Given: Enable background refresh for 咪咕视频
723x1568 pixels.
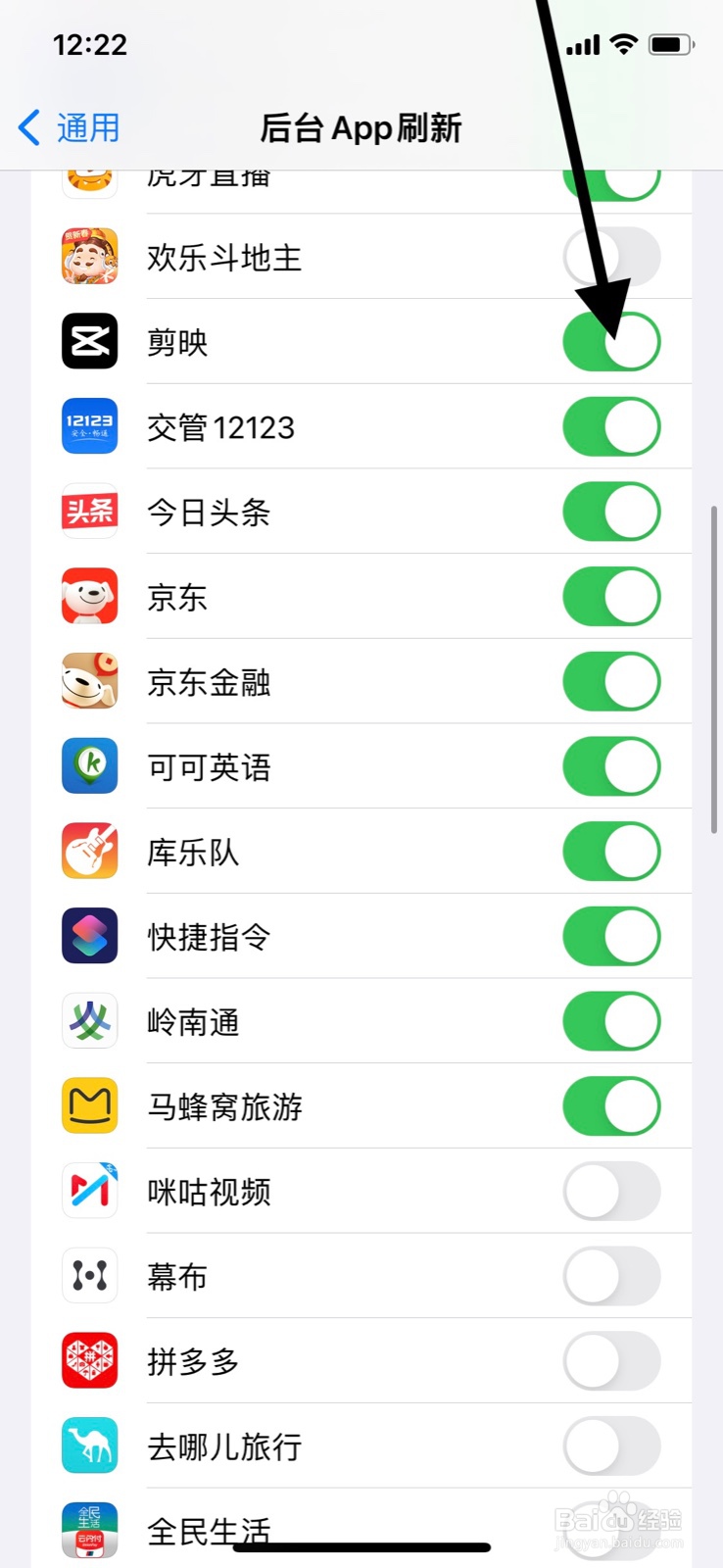Looking at the screenshot, I should [x=610, y=1191].
